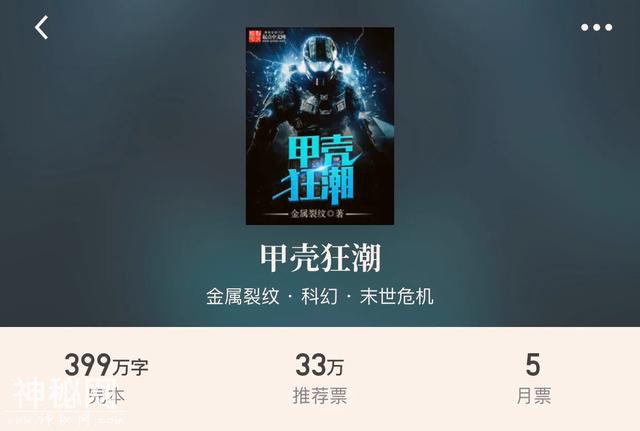Open the 末世危机 tag
Screen dimensions: 640x431
(x=397, y=297)
